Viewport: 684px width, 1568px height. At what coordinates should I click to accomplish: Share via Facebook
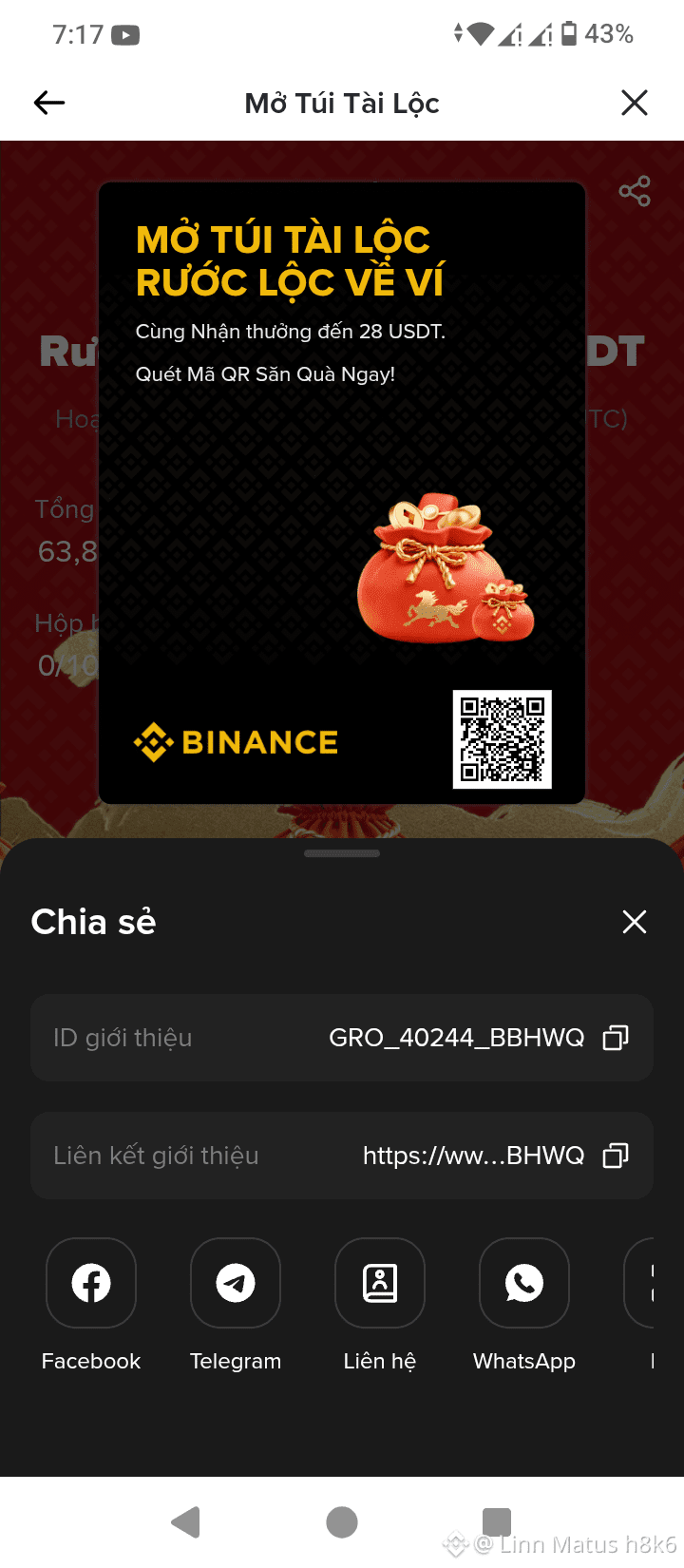click(x=91, y=1283)
